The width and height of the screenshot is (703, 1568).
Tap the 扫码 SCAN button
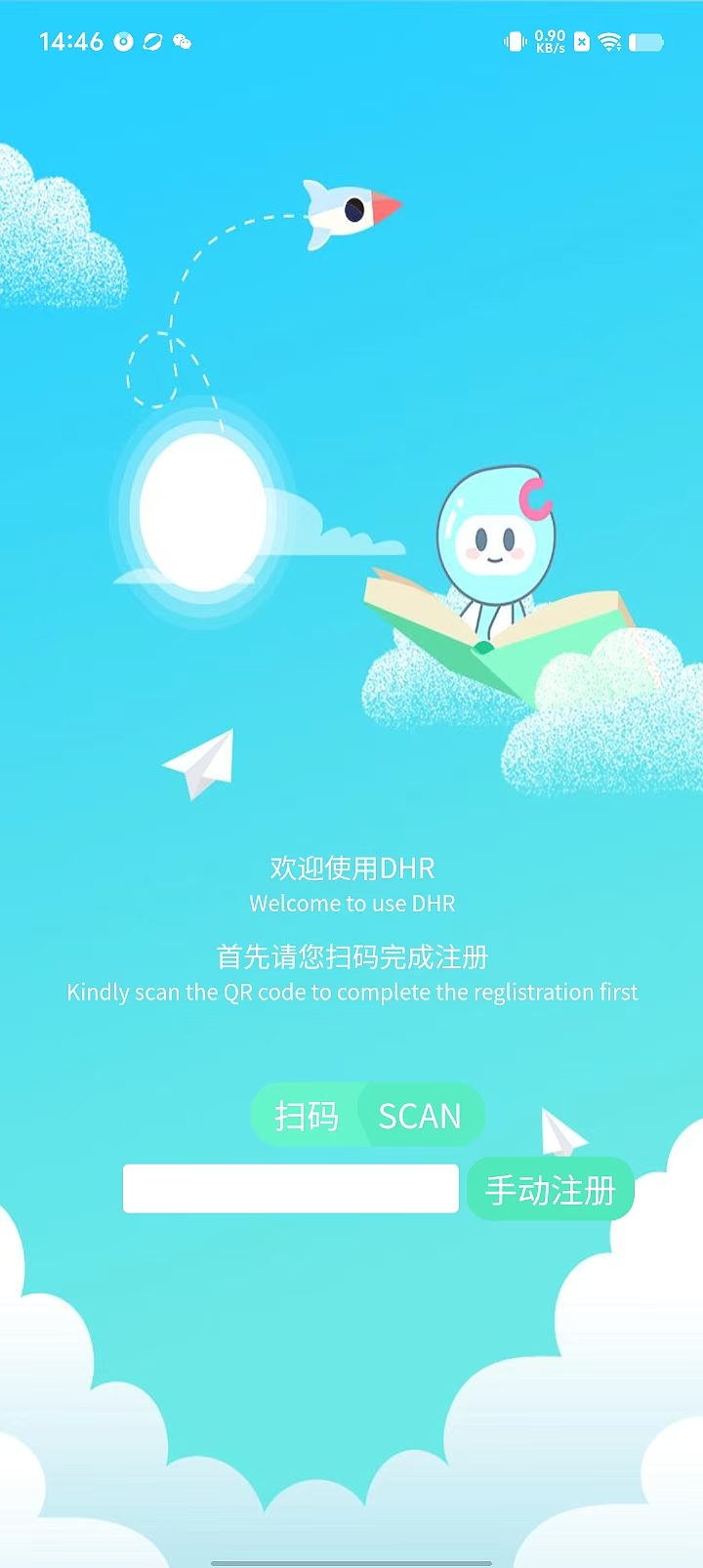point(367,1115)
